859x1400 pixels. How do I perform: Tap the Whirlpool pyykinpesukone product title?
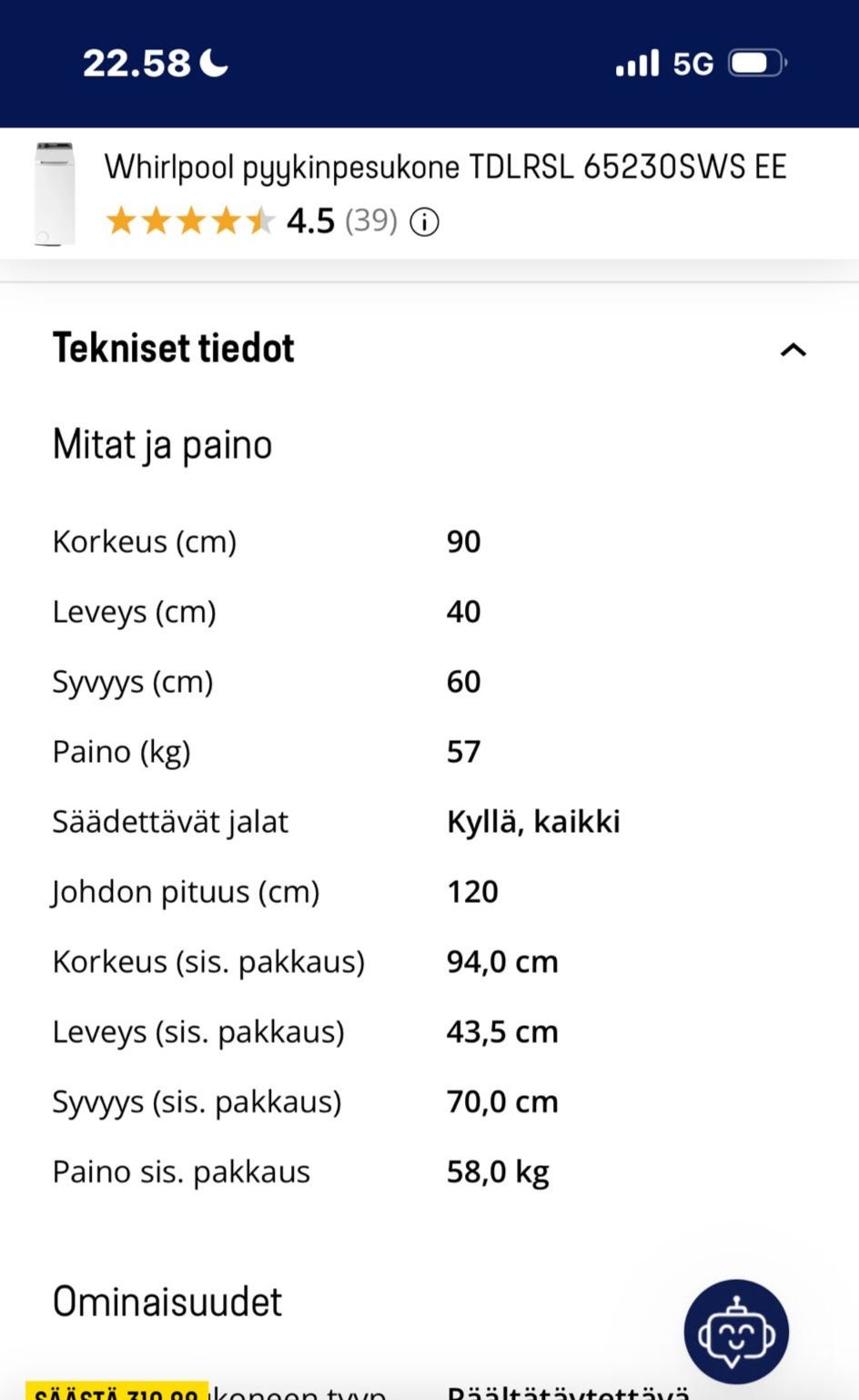click(445, 167)
